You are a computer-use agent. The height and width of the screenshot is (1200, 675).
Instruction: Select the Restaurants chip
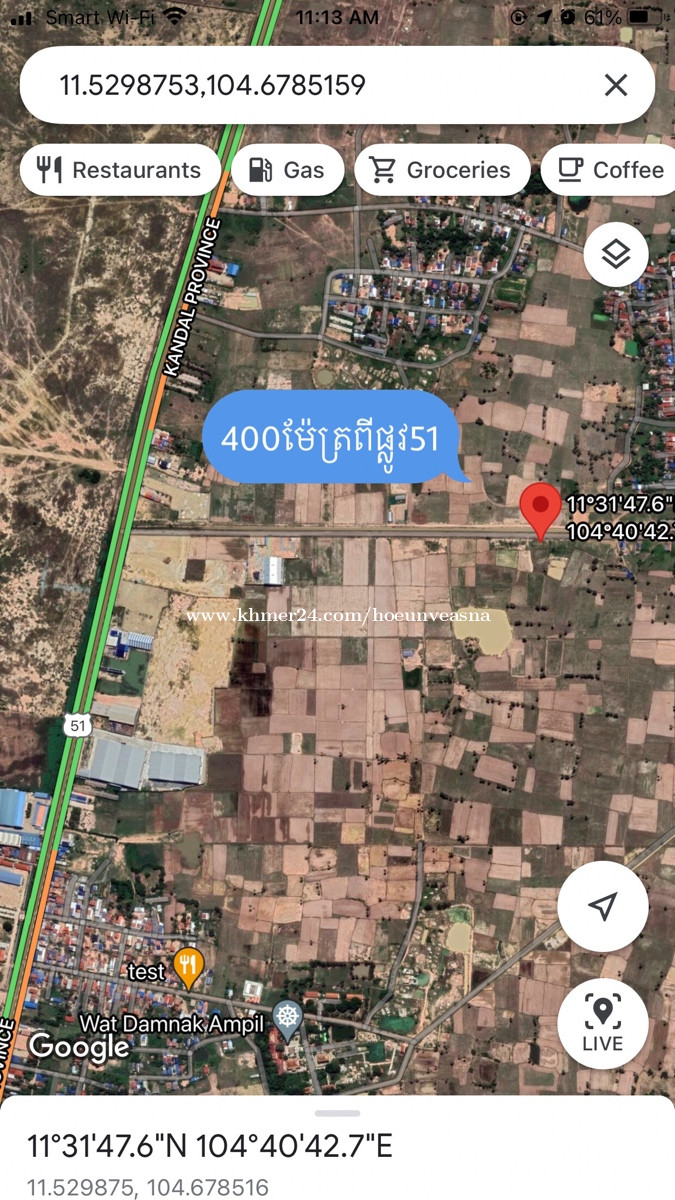pos(120,170)
